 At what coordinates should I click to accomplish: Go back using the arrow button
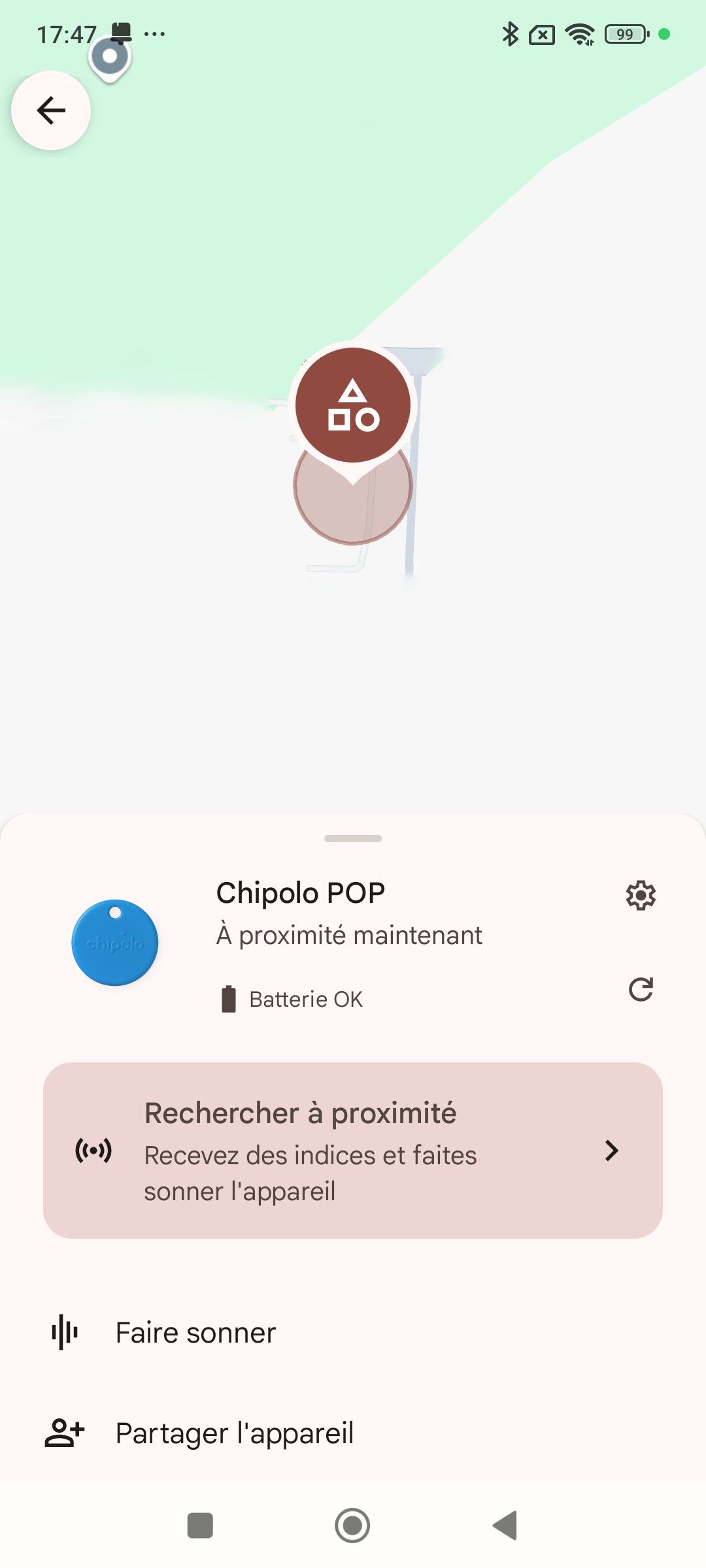click(x=51, y=110)
